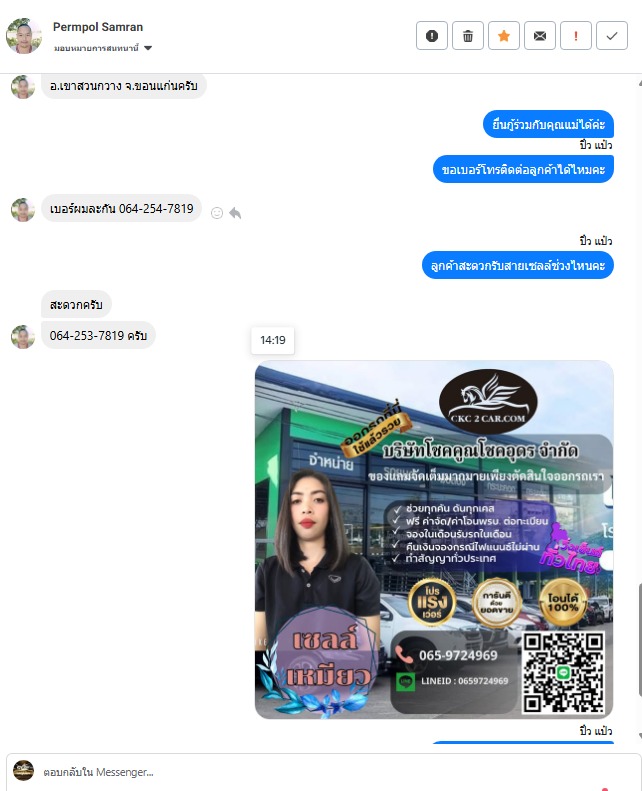
Task: Mark conversation as spam with the alert icon
Action: tap(432, 36)
